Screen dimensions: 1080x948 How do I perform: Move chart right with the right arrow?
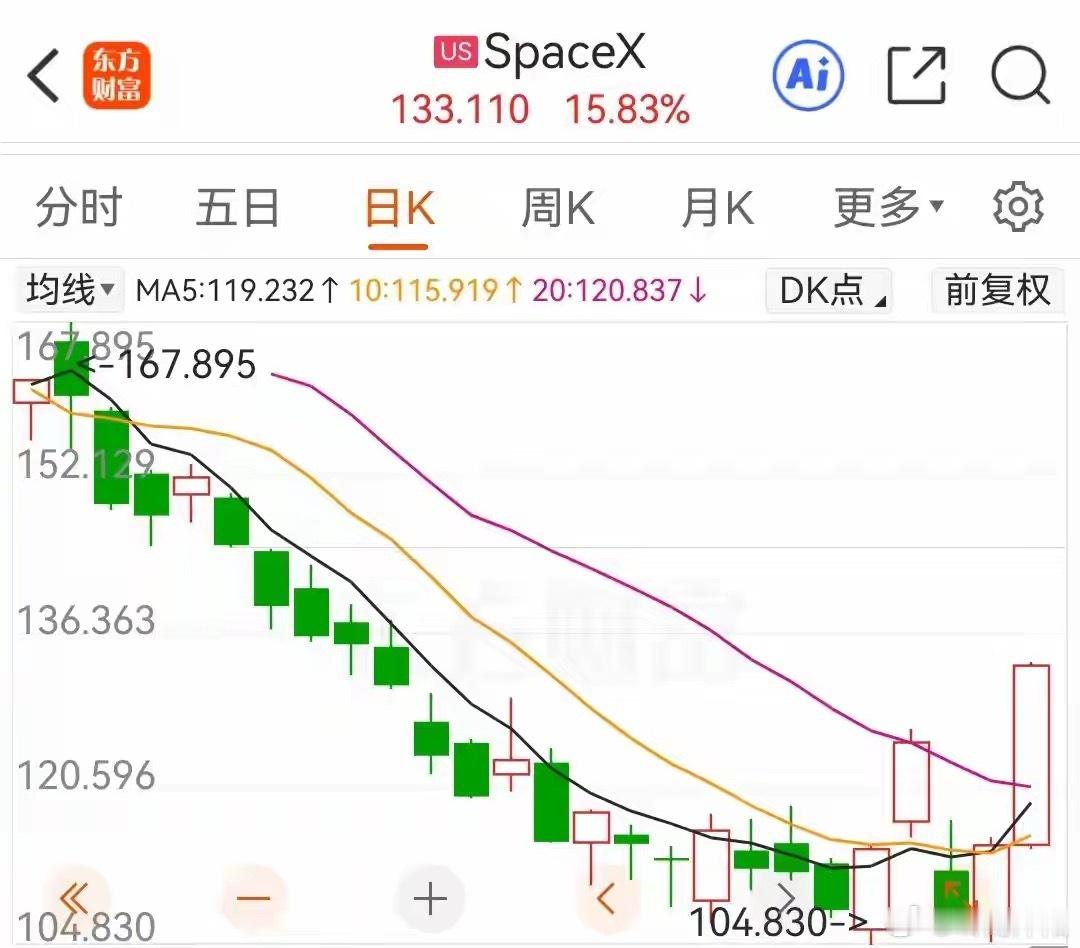click(785, 898)
